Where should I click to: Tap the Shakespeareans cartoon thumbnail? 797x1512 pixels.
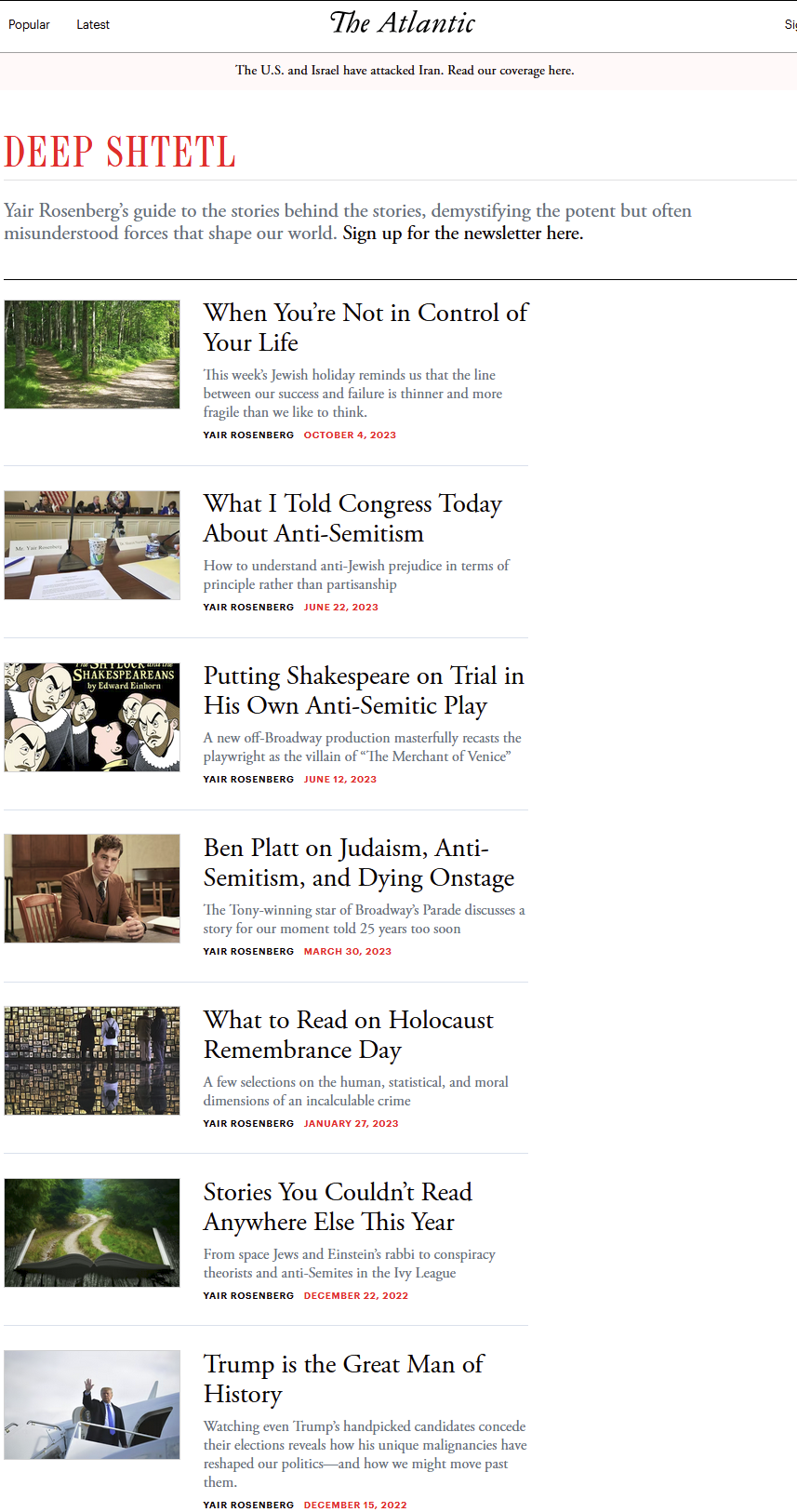tap(92, 717)
